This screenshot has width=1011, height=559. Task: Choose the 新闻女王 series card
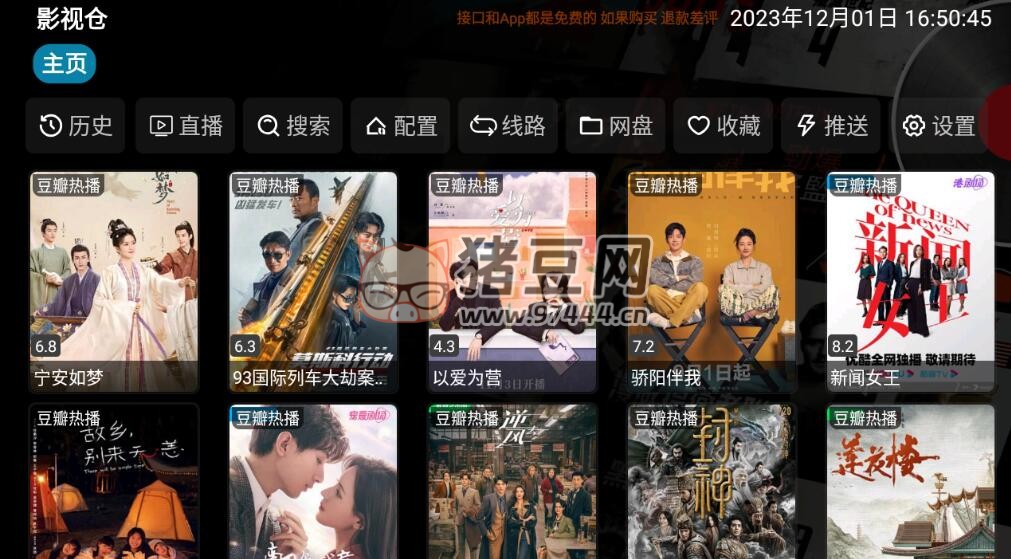(x=910, y=281)
